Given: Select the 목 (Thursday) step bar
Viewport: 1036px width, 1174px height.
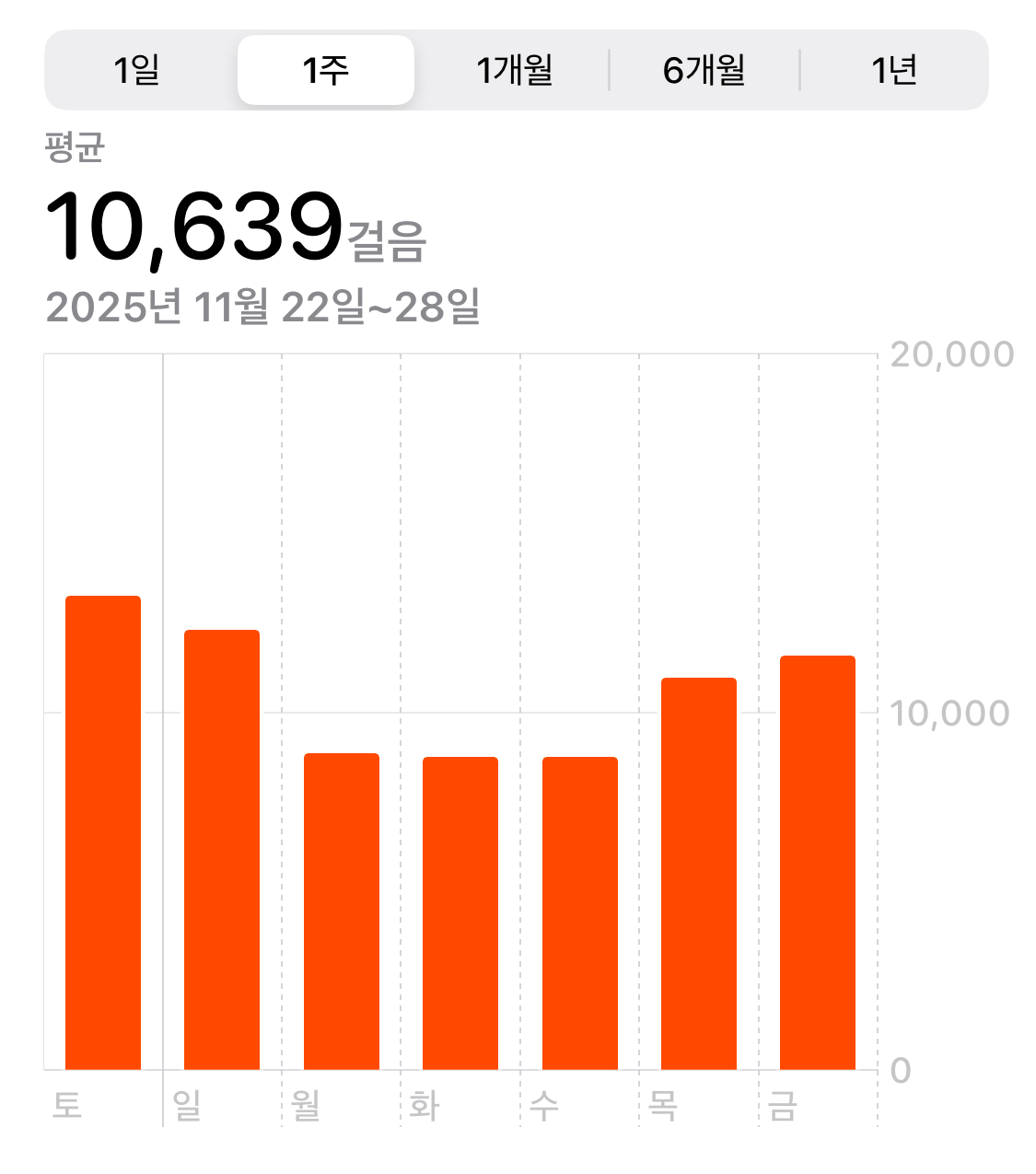Looking at the screenshot, I should coord(699,874).
